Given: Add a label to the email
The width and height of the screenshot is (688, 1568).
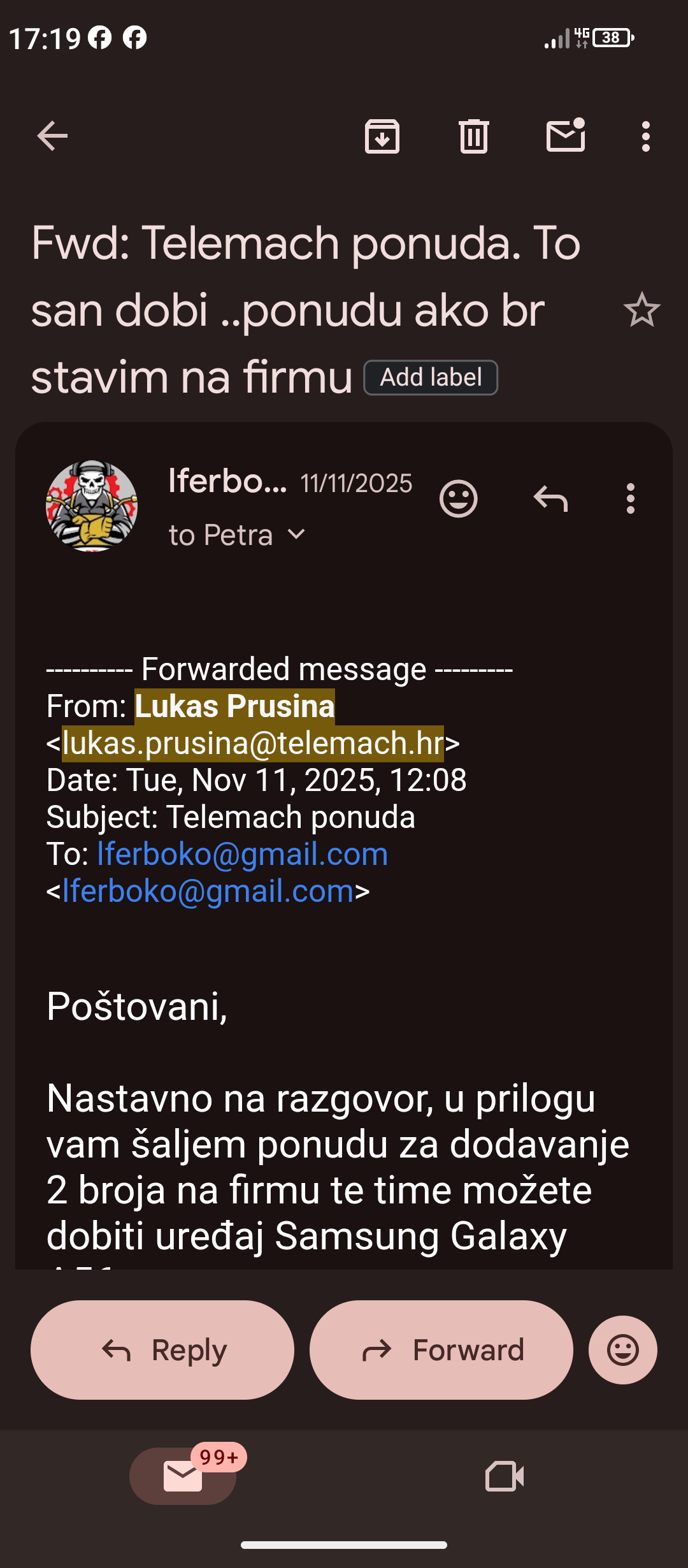Looking at the screenshot, I should click(431, 377).
